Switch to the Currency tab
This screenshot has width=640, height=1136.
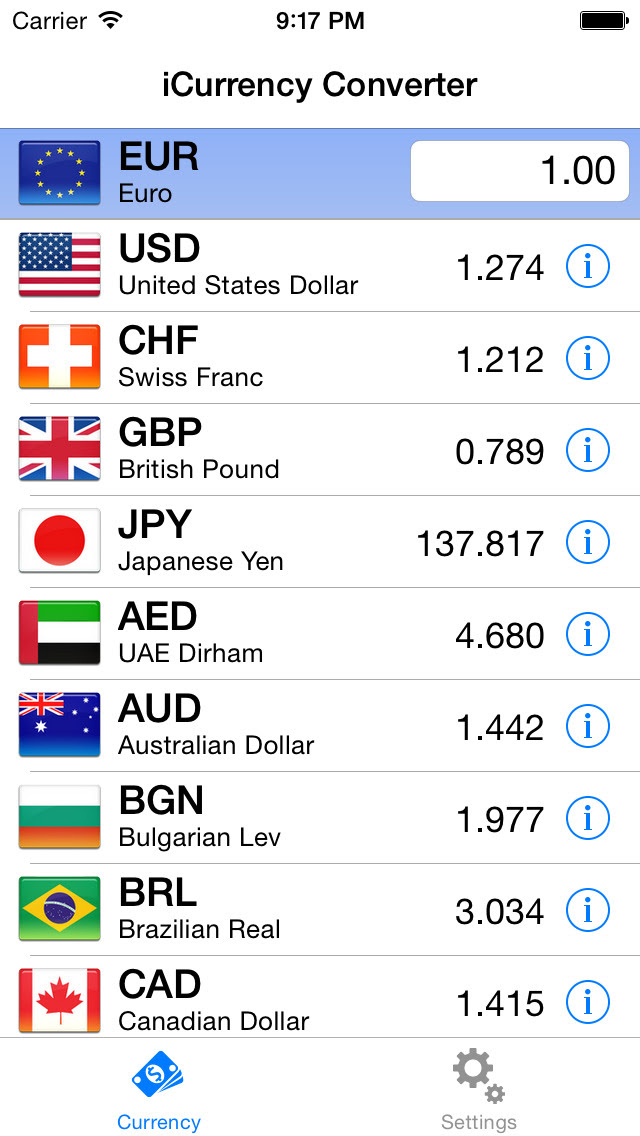(159, 1089)
